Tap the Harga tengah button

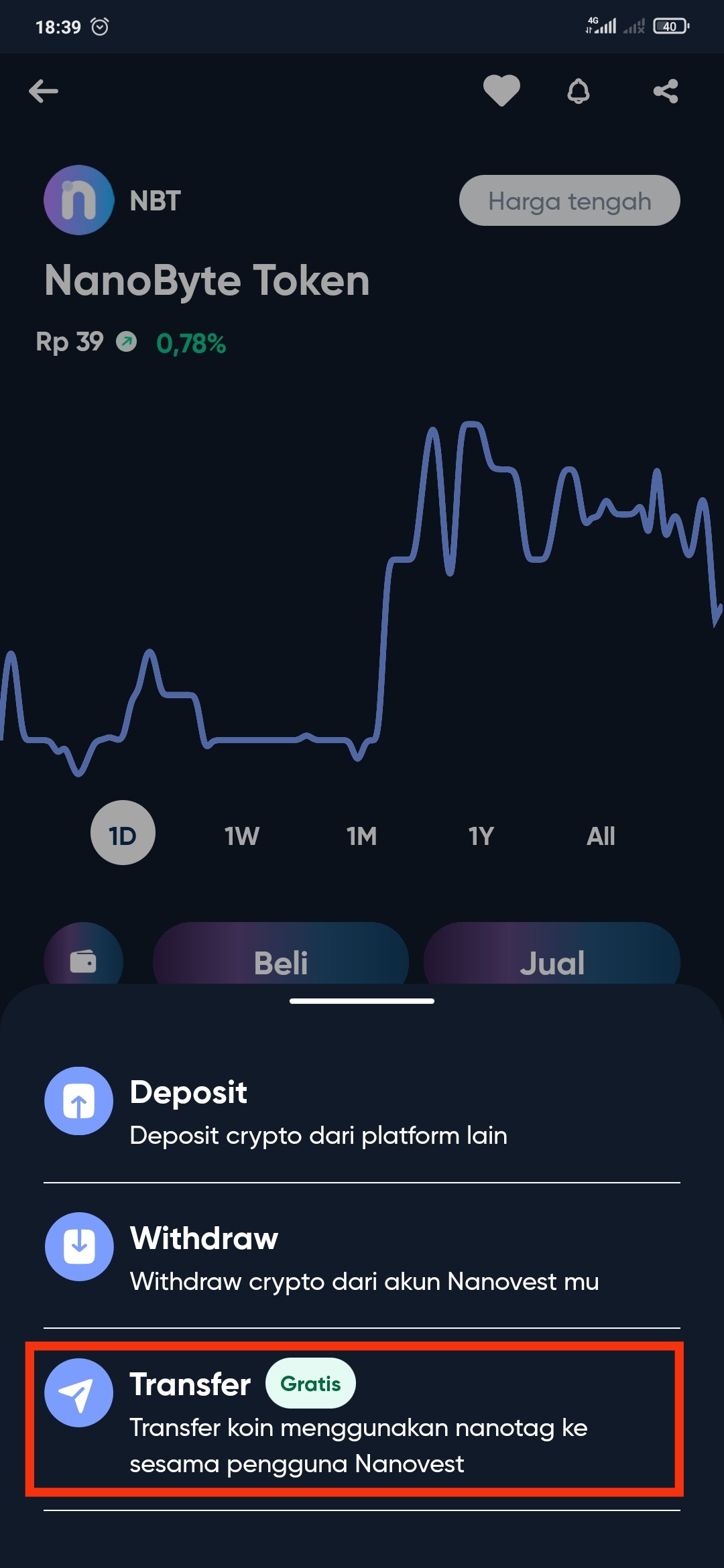(x=569, y=200)
